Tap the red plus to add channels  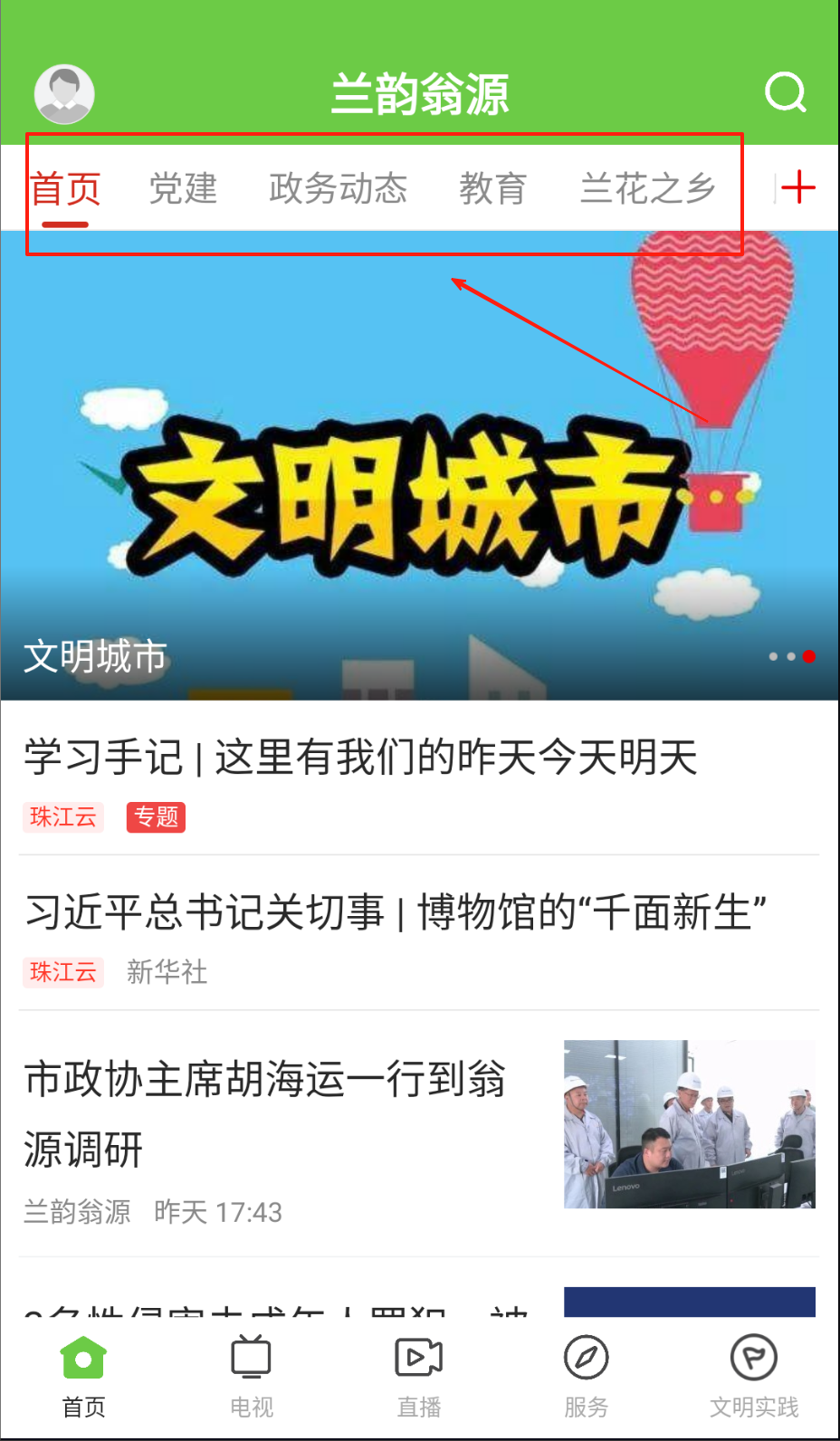click(x=797, y=188)
